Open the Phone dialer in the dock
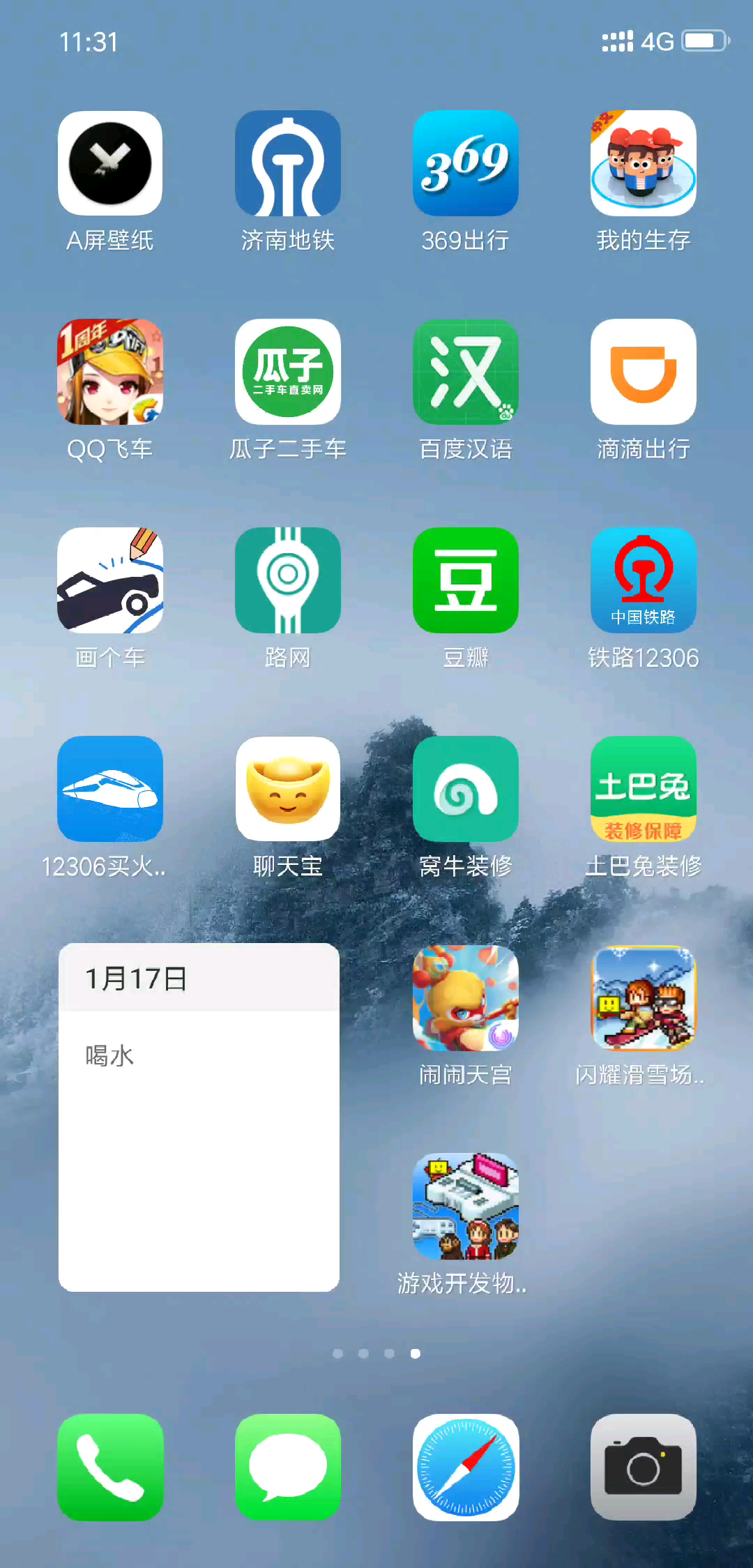Image resolution: width=753 pixels, height=1568 pixels. [x=110, y=1468]
